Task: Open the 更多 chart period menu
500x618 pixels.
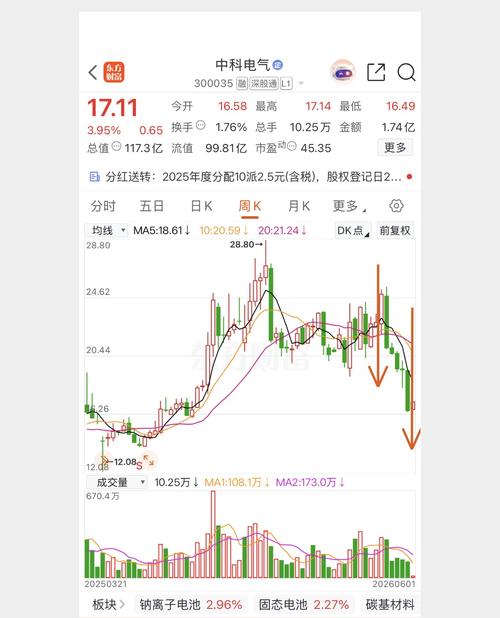Action: point(349,206)
